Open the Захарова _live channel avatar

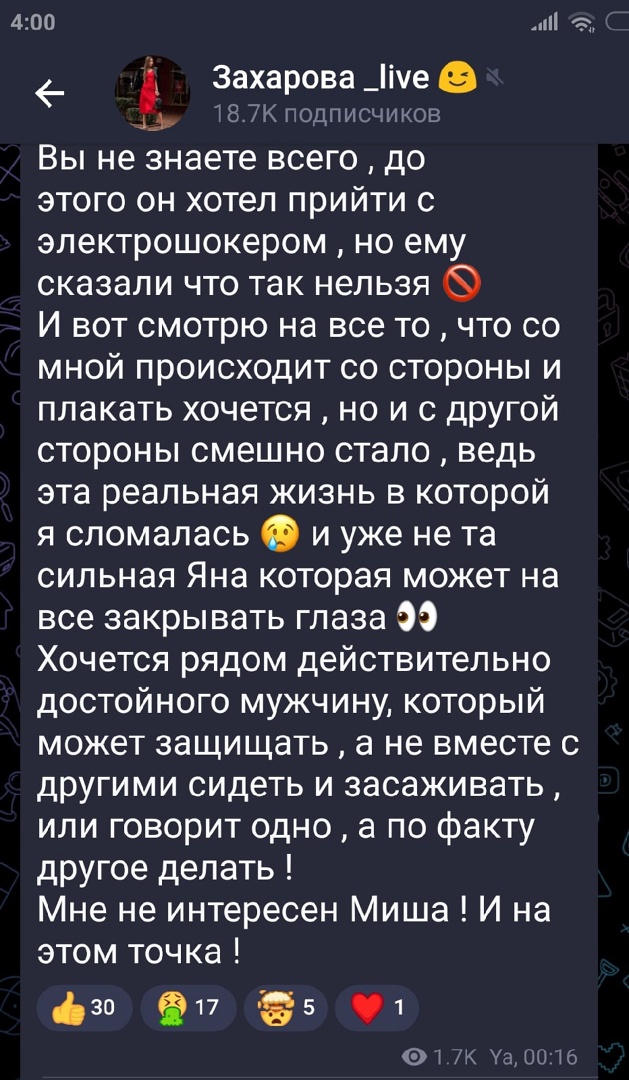click(x=152, y=93)
